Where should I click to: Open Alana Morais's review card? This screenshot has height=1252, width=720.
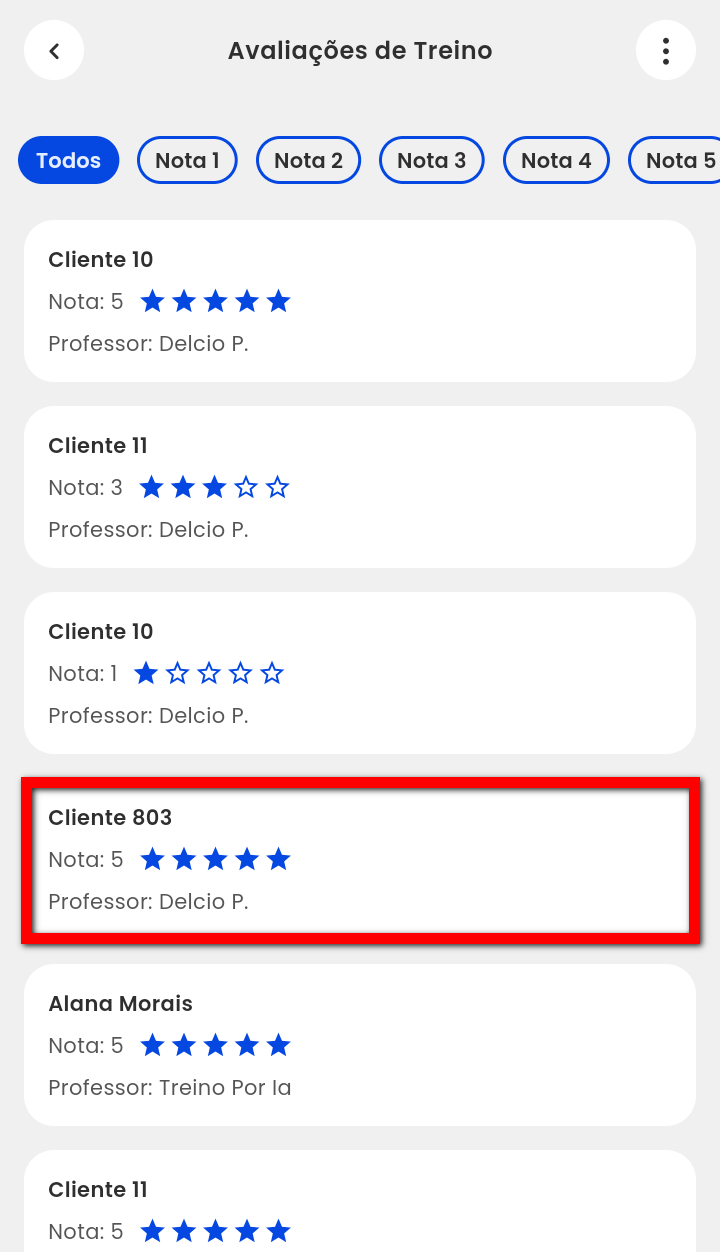click(x=359, y=1044)
